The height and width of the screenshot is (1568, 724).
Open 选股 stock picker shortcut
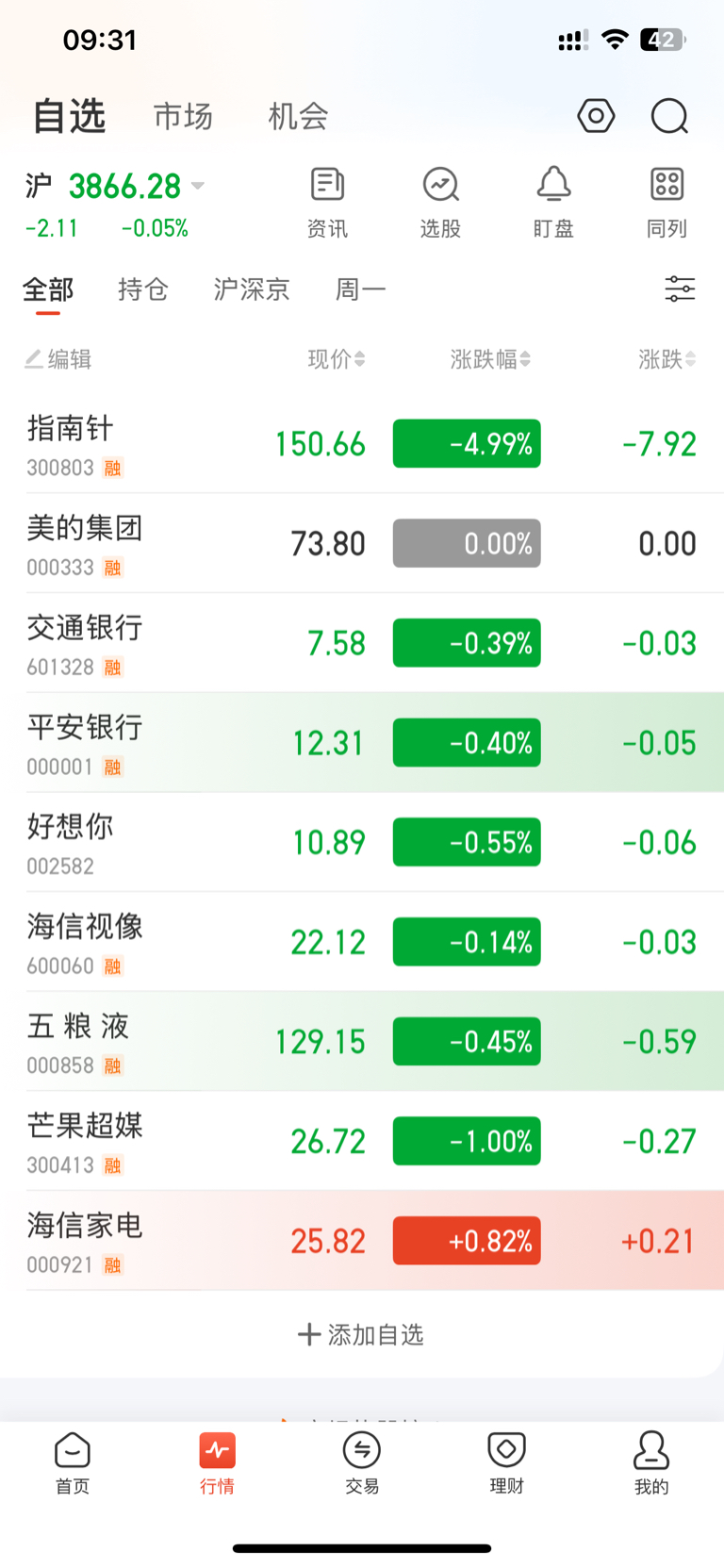point(440,202)
